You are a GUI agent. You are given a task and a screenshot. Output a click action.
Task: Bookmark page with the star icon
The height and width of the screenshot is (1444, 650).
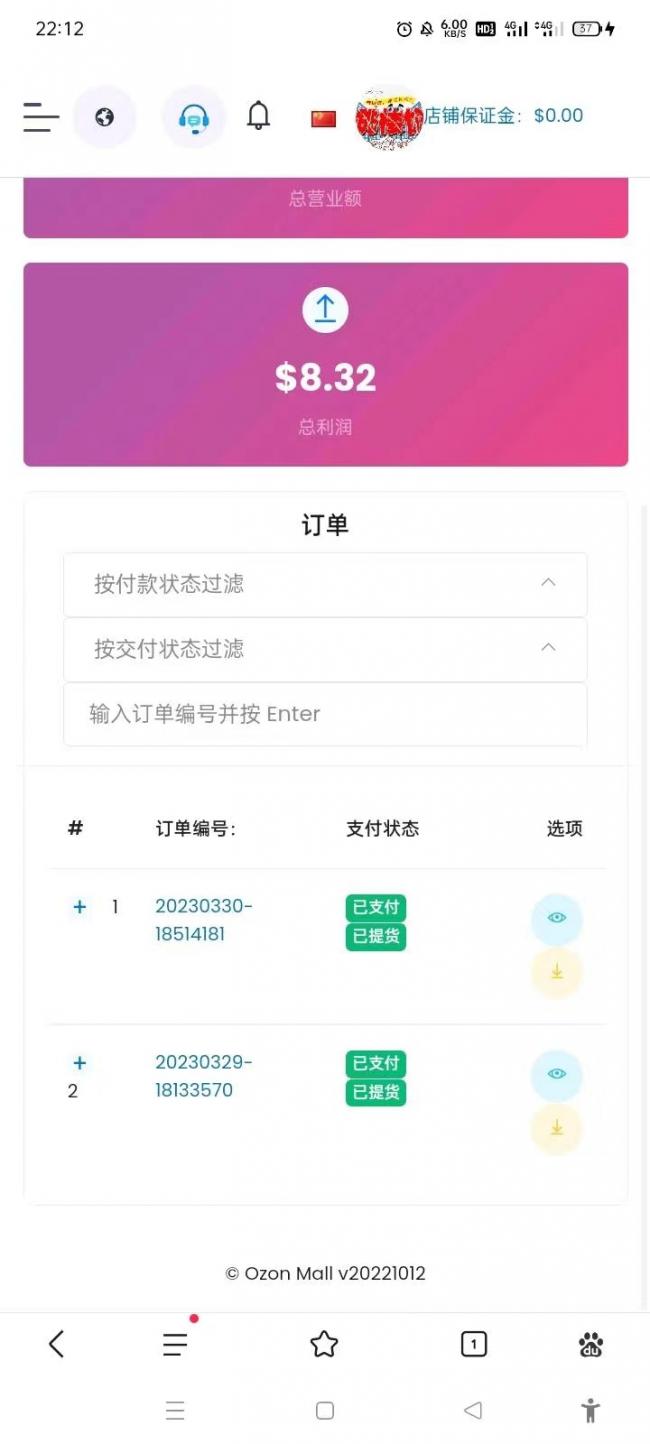coord(324,1345)
